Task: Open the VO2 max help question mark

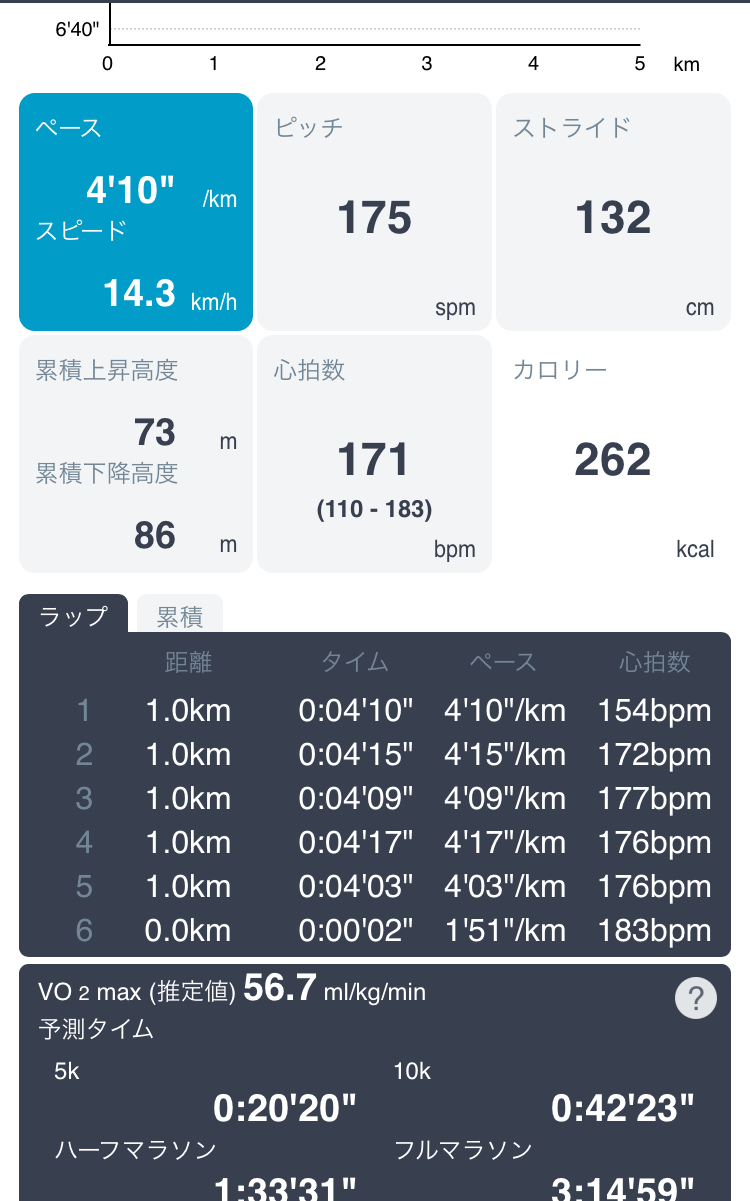Action: pos(696,998)
